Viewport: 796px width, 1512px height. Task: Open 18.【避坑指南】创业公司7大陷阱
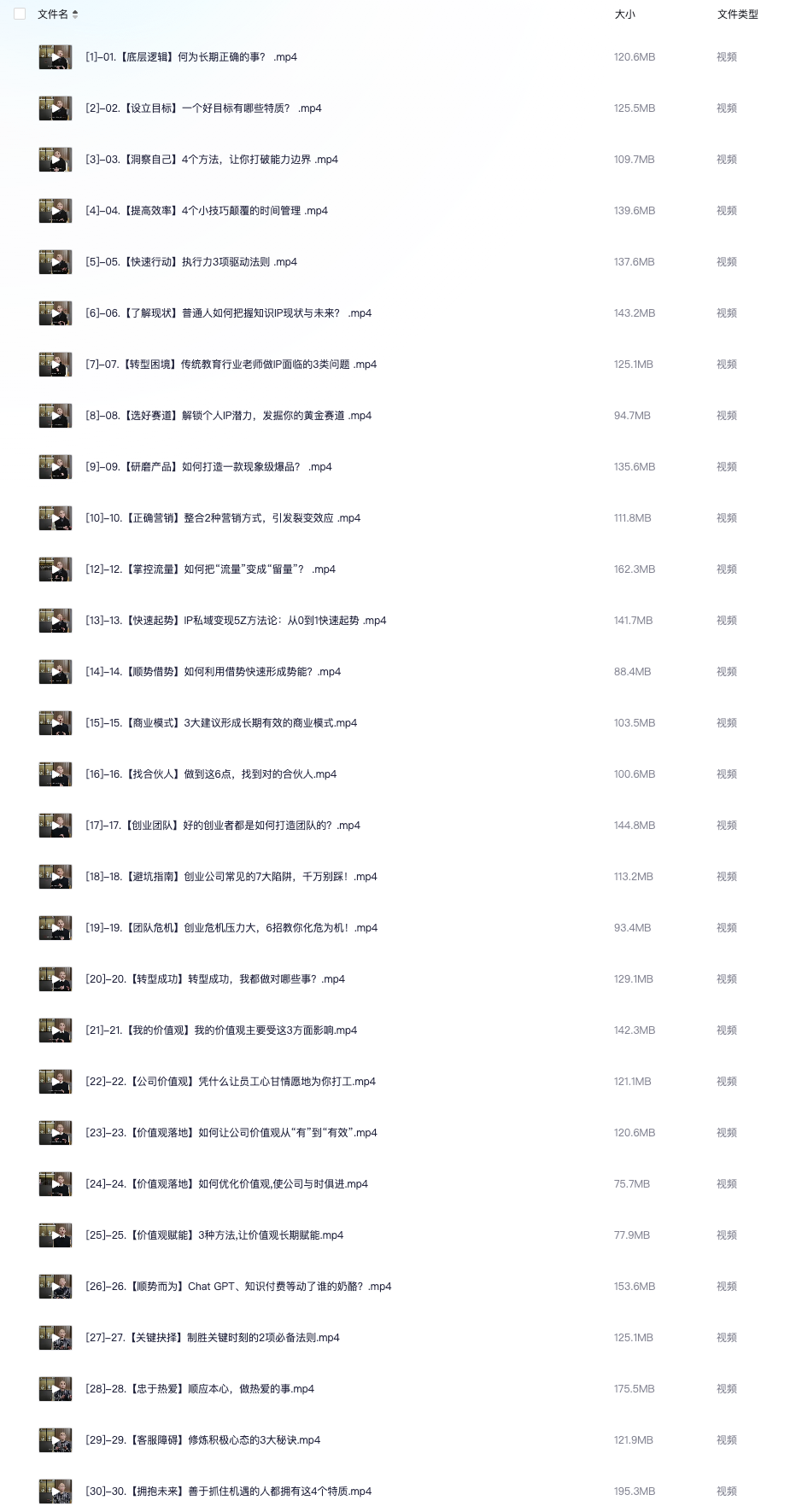(231, 877)
